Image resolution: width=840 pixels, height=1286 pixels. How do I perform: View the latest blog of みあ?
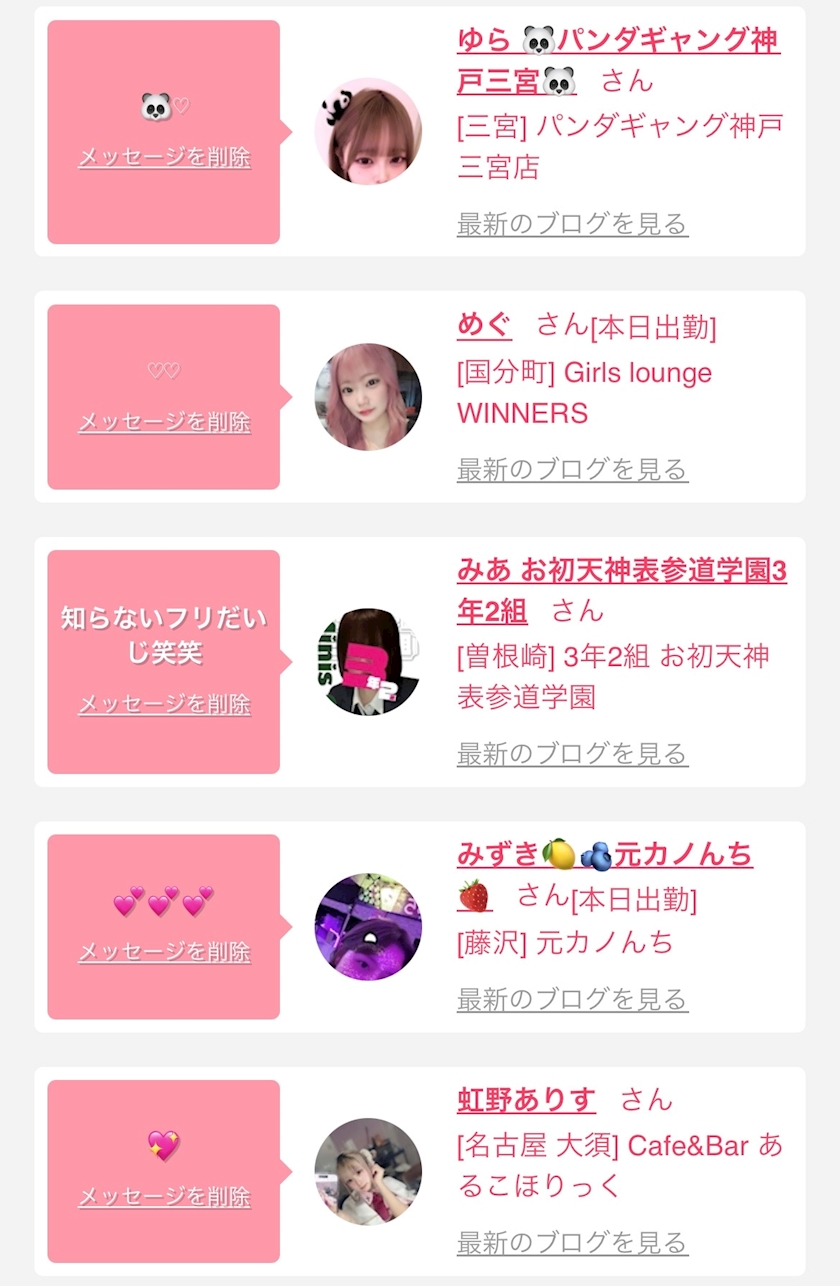[572, 753]
